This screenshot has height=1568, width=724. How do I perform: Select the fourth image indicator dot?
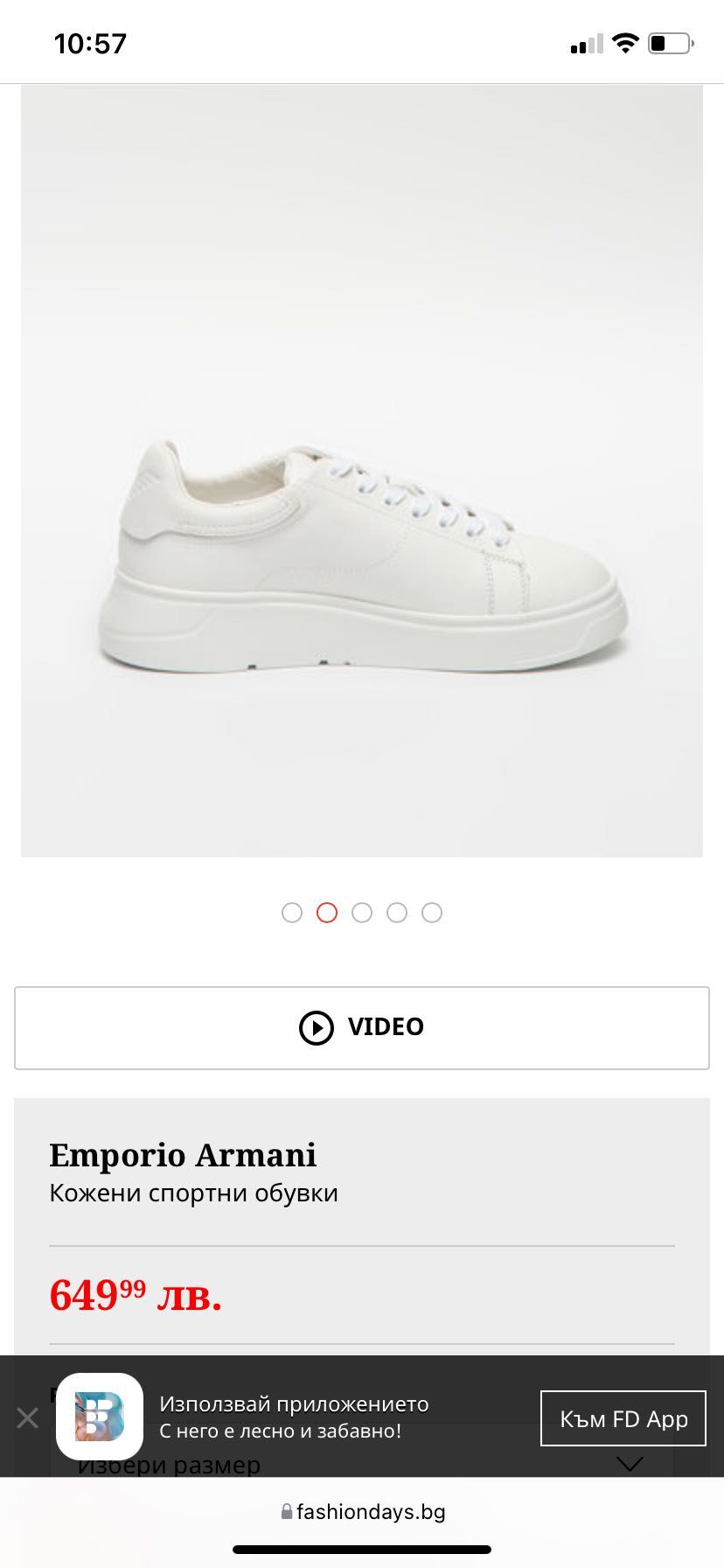pos(397,913)
